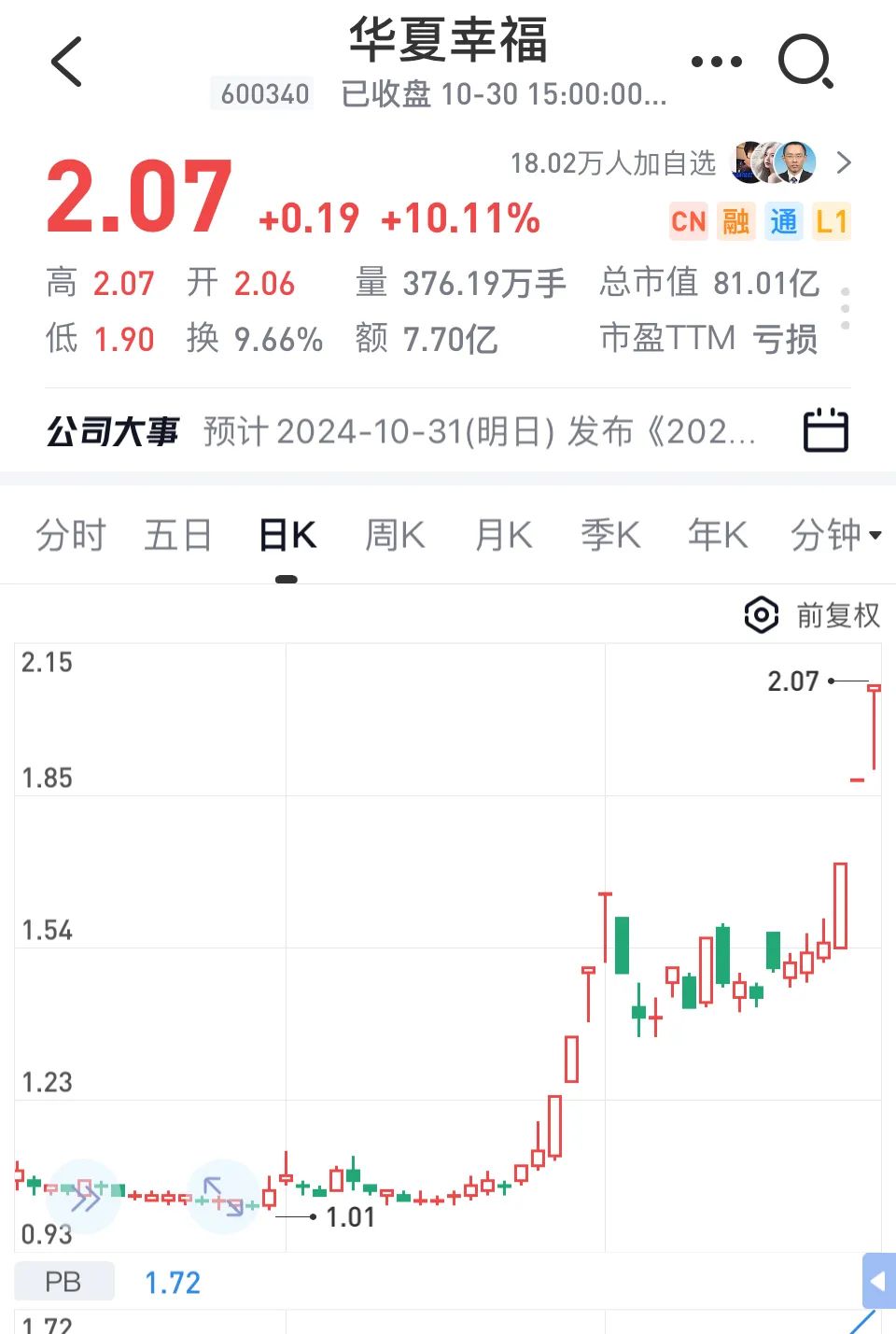This screenshot has height=1334, width=896.
Task: Expand the blue side panel arrow
Action: [x=878, y=1281]
